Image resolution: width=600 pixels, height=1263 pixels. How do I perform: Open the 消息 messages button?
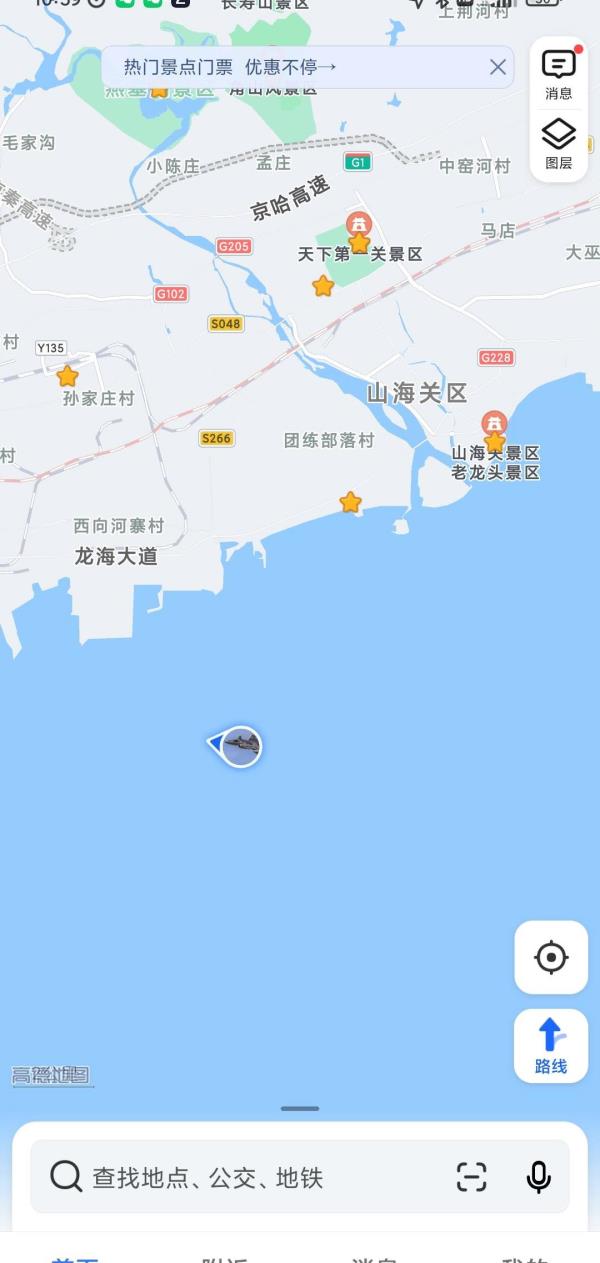(559, 74)
